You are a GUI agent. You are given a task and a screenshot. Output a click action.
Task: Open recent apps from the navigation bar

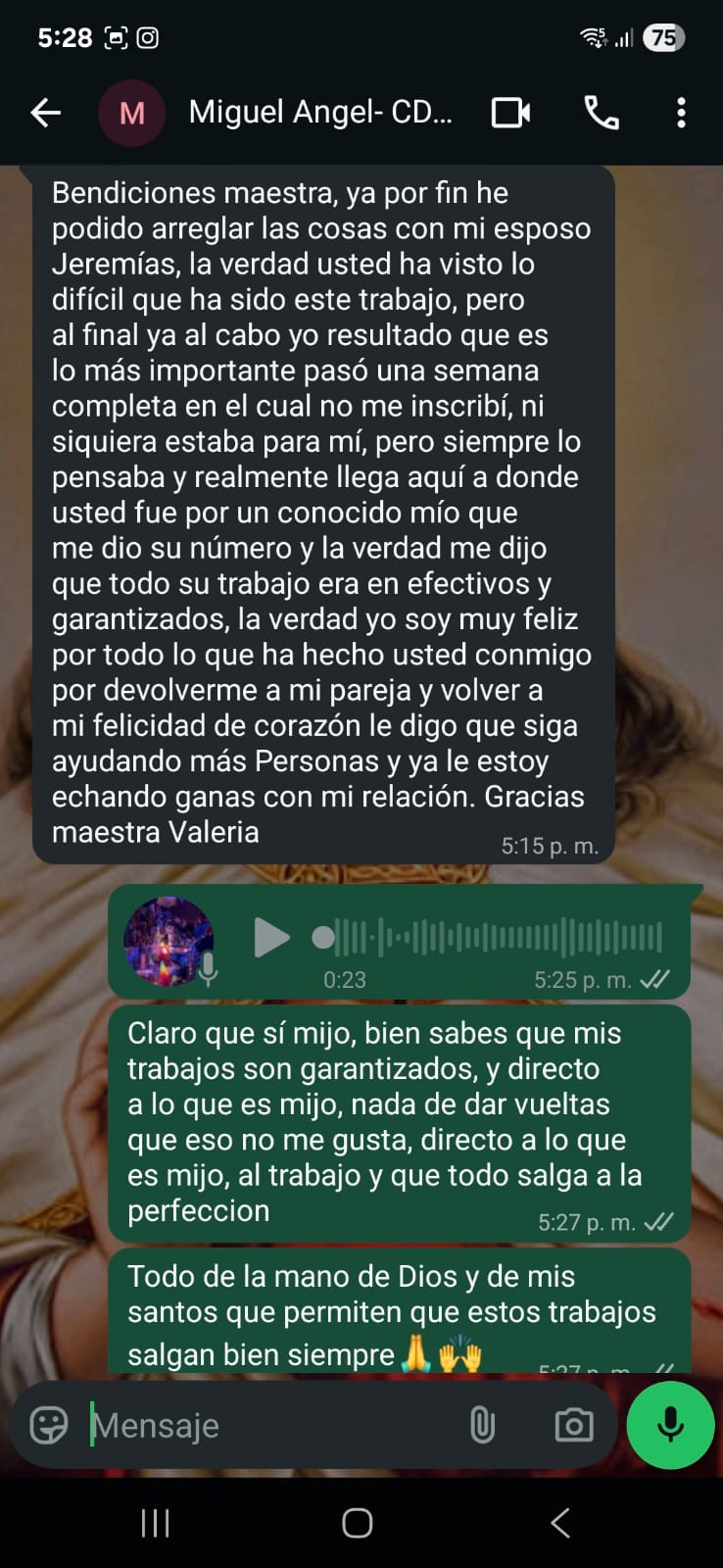154,1524
